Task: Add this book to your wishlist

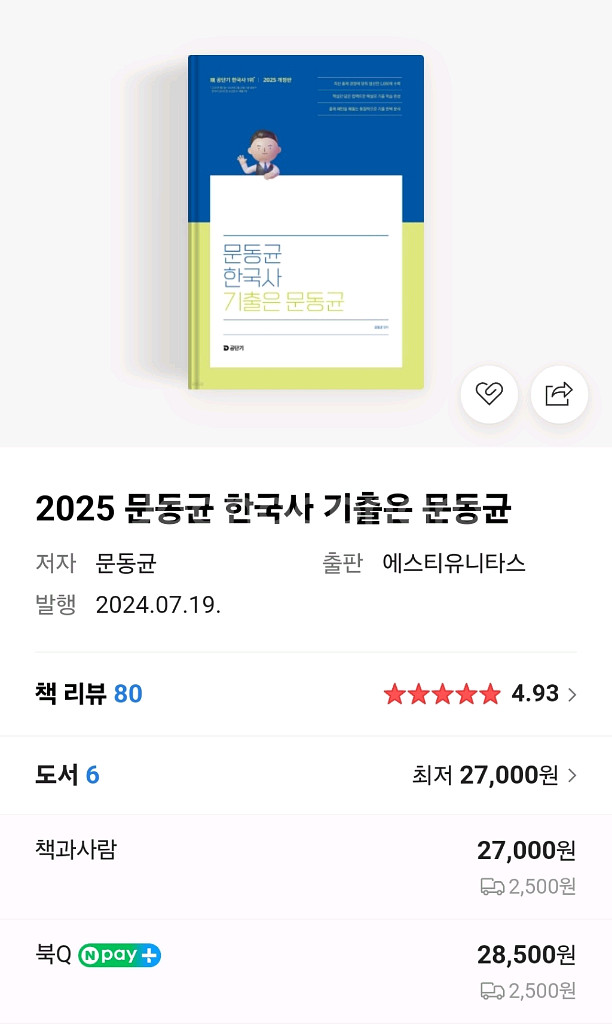Action: pos(488,394)
